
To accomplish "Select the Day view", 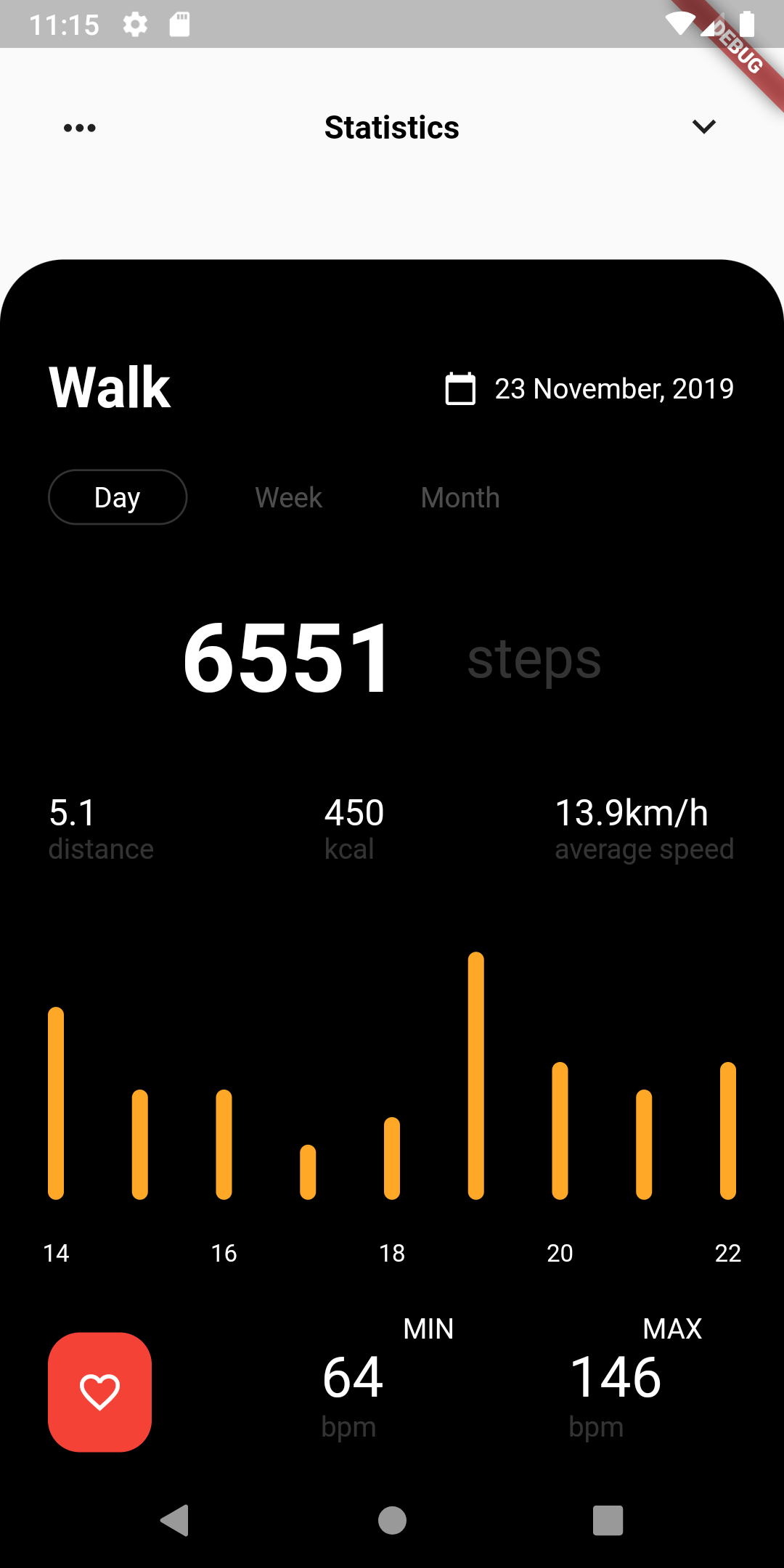I will point(118,497).
